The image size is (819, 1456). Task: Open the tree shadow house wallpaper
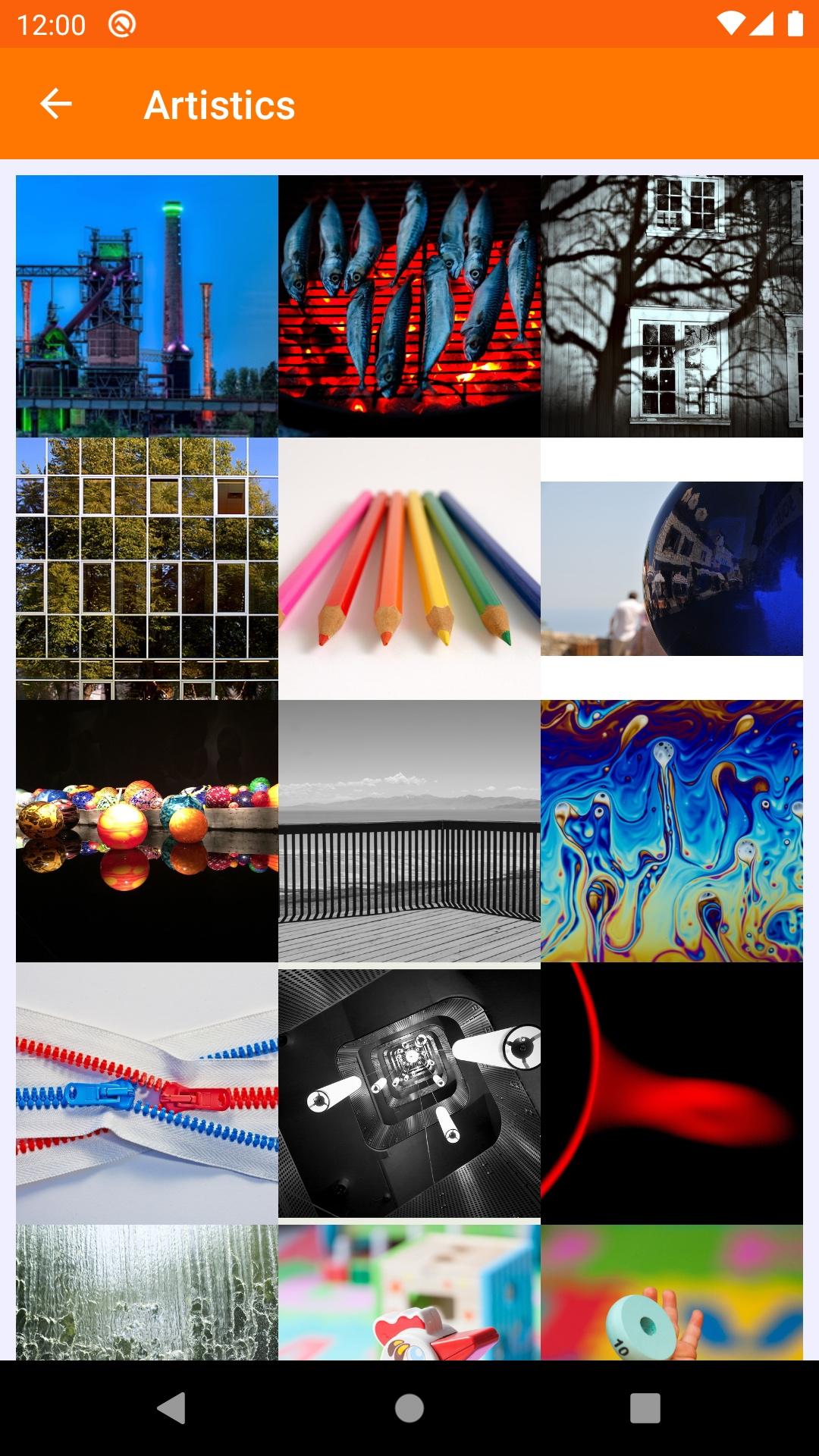click(x=671, y=306)
